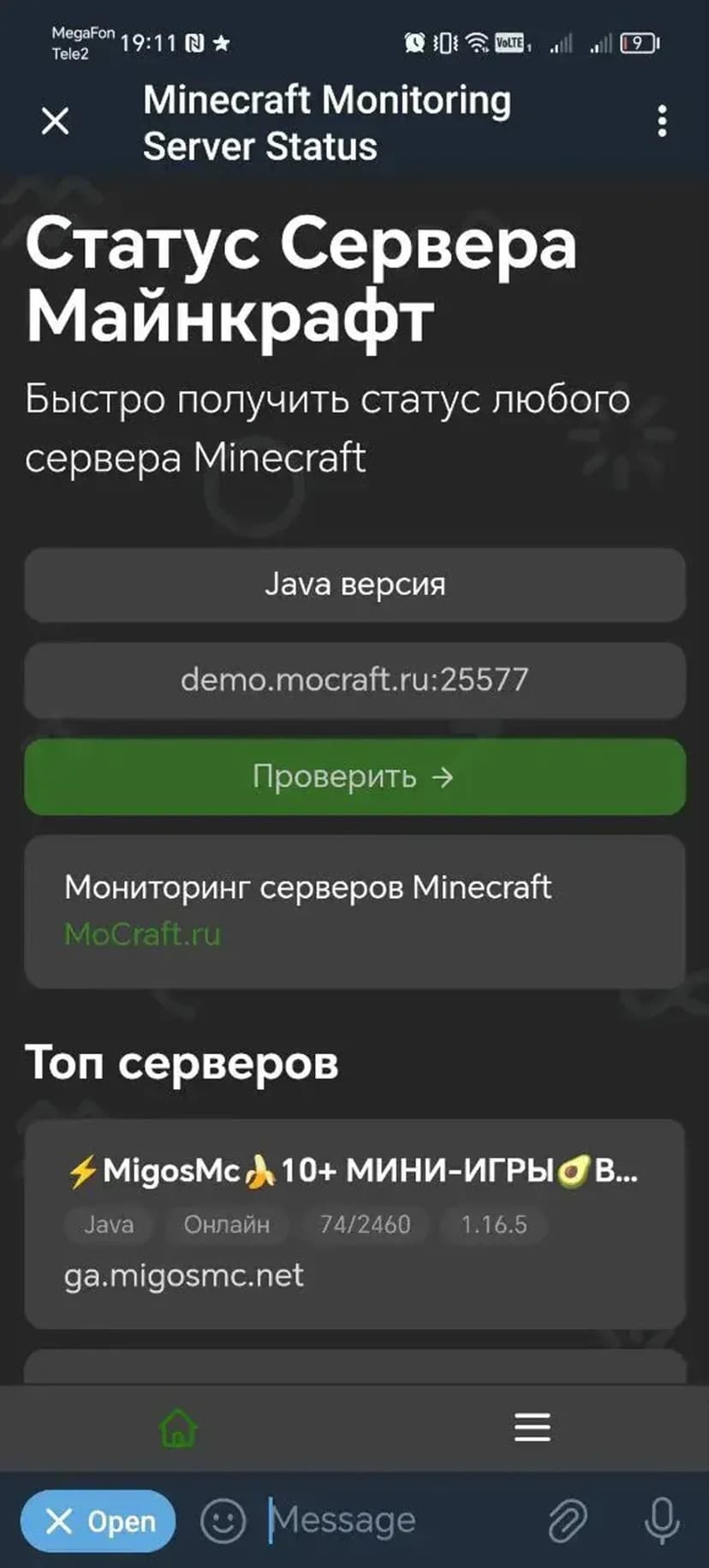Open the hamburger menu tab
709x1568 pixels.
(532, 1428)
